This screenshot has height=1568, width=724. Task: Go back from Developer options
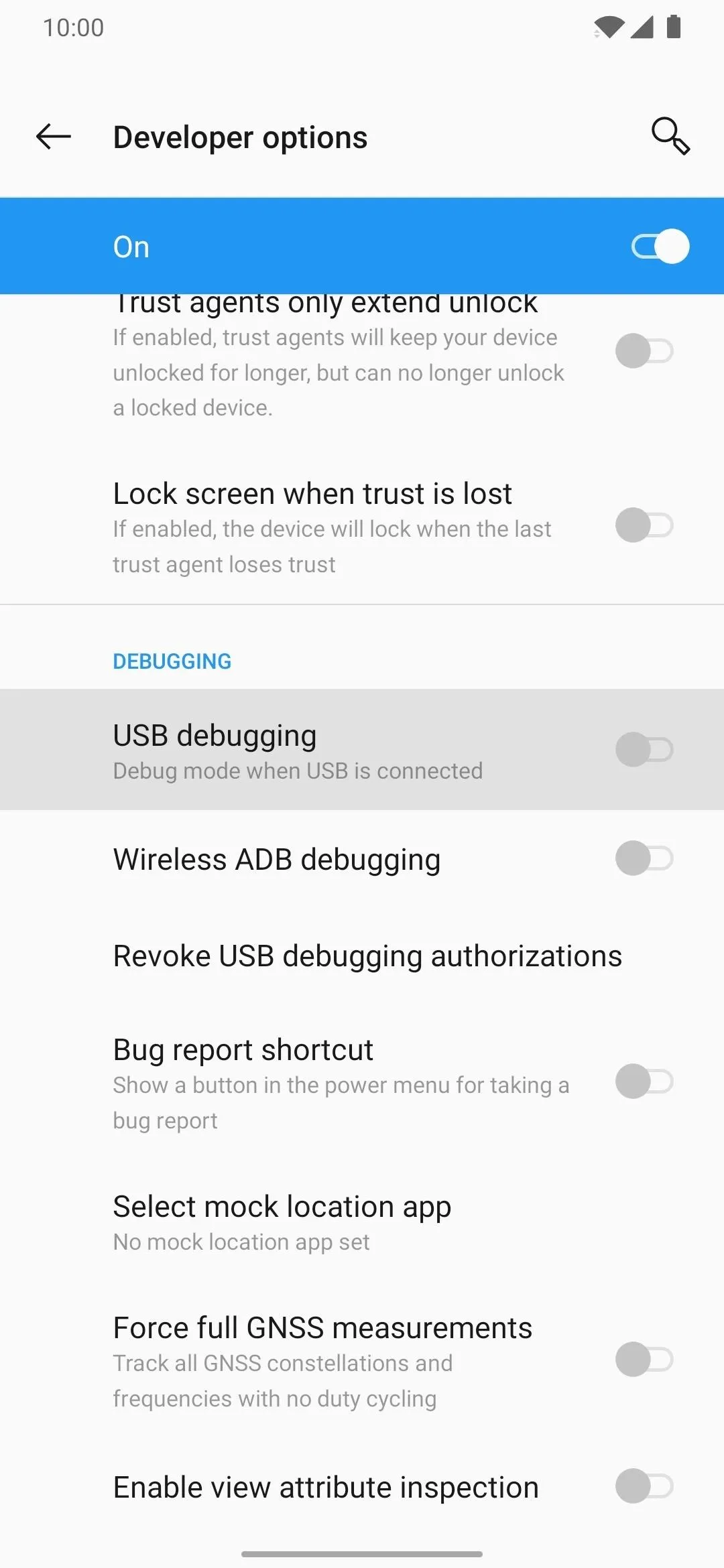coord(54,137)
